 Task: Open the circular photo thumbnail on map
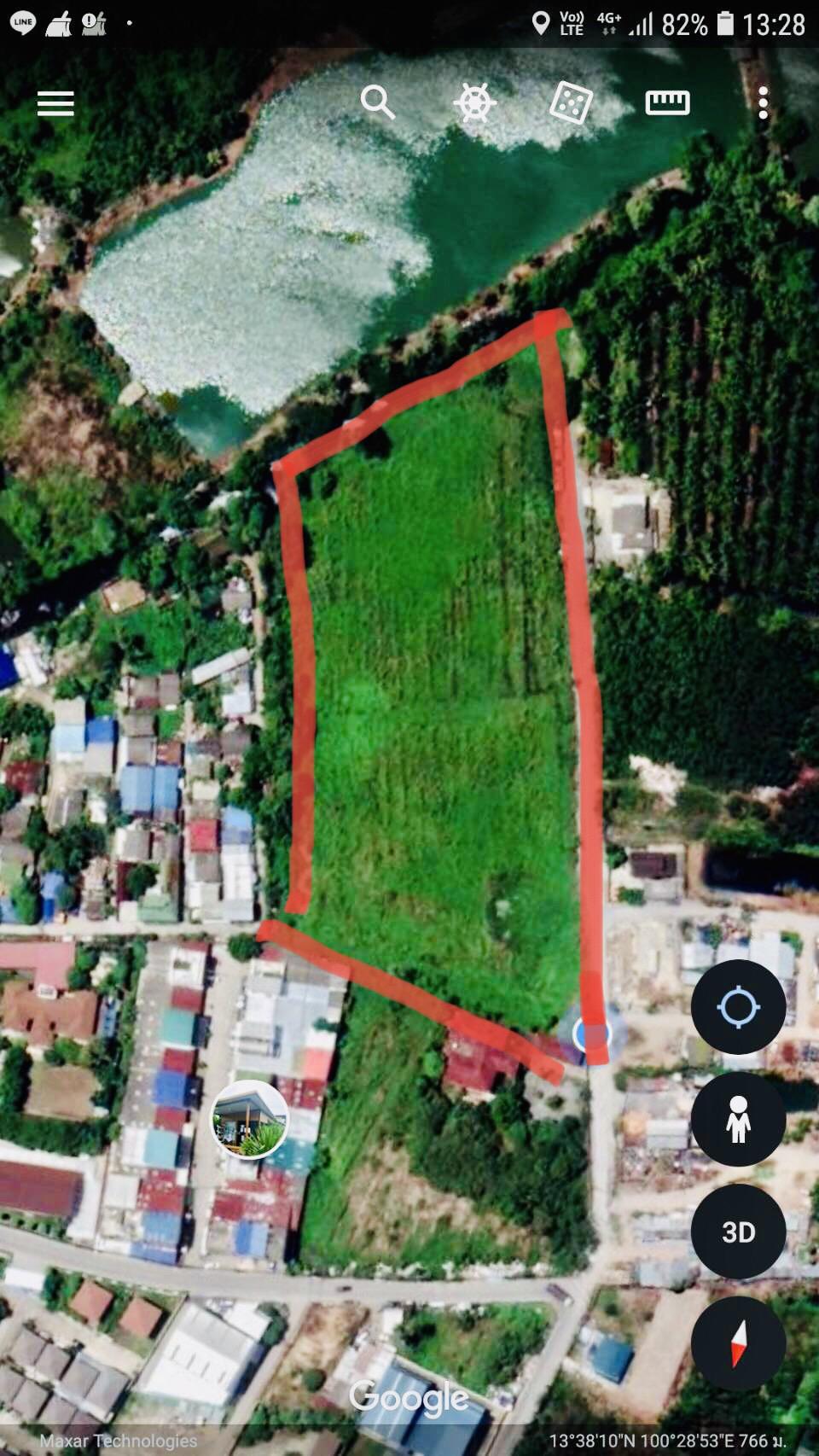pos(250,1119)
